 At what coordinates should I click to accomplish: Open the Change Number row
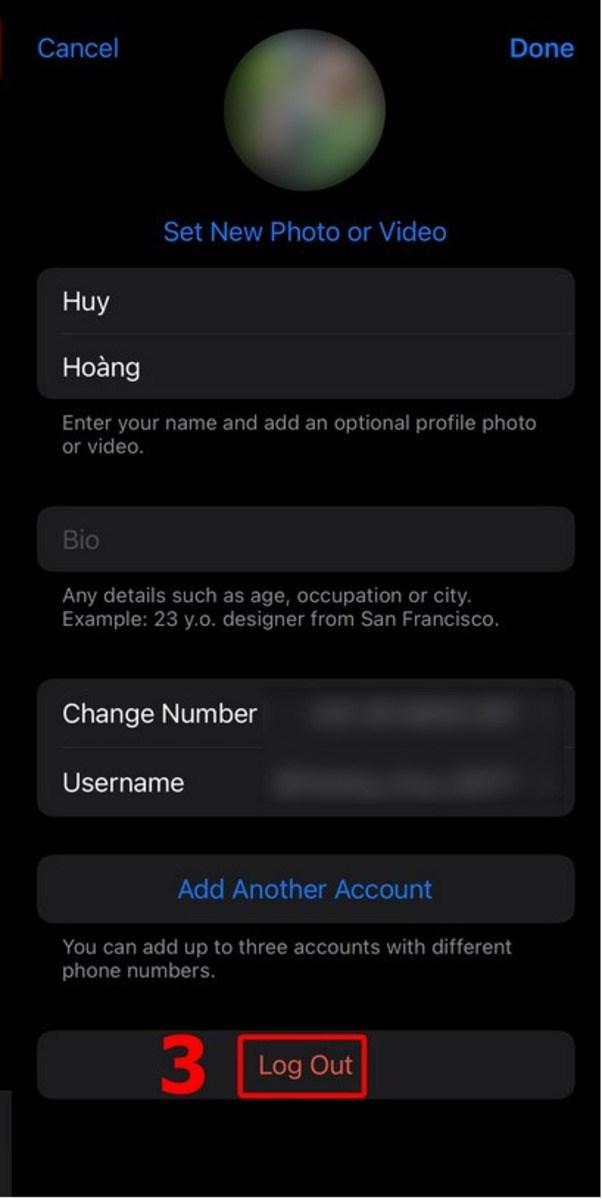tap(305, 713)
